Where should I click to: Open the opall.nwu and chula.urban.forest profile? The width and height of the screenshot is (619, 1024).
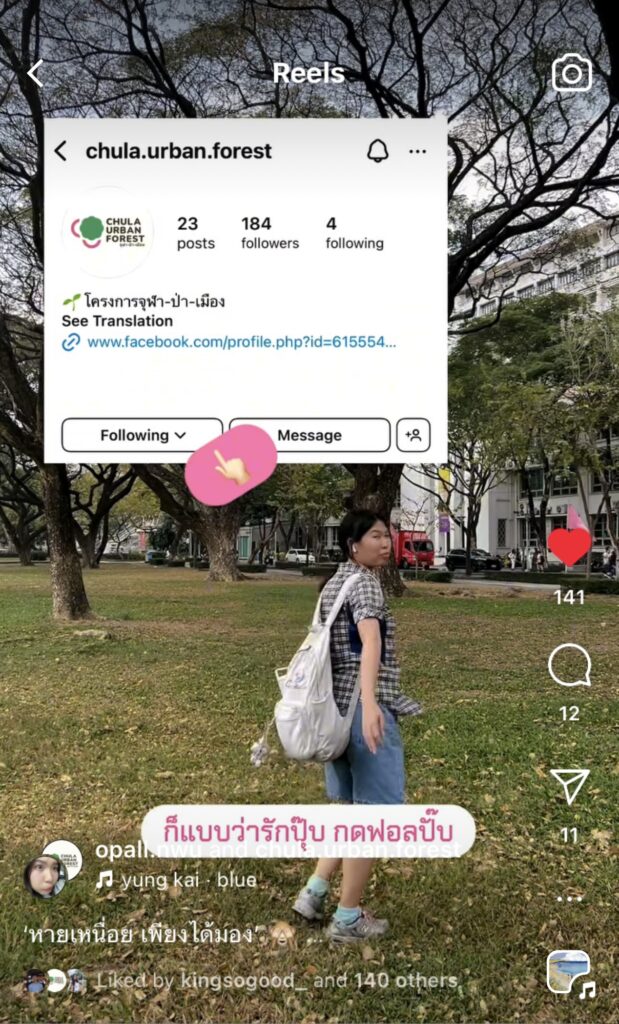277,850
